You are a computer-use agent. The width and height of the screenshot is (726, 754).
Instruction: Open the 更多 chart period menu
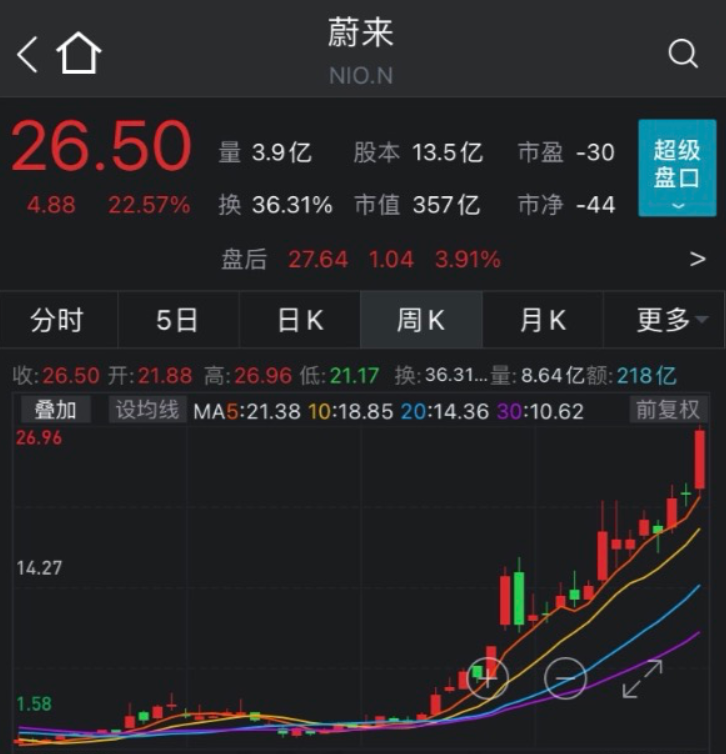tap(665, 320)
